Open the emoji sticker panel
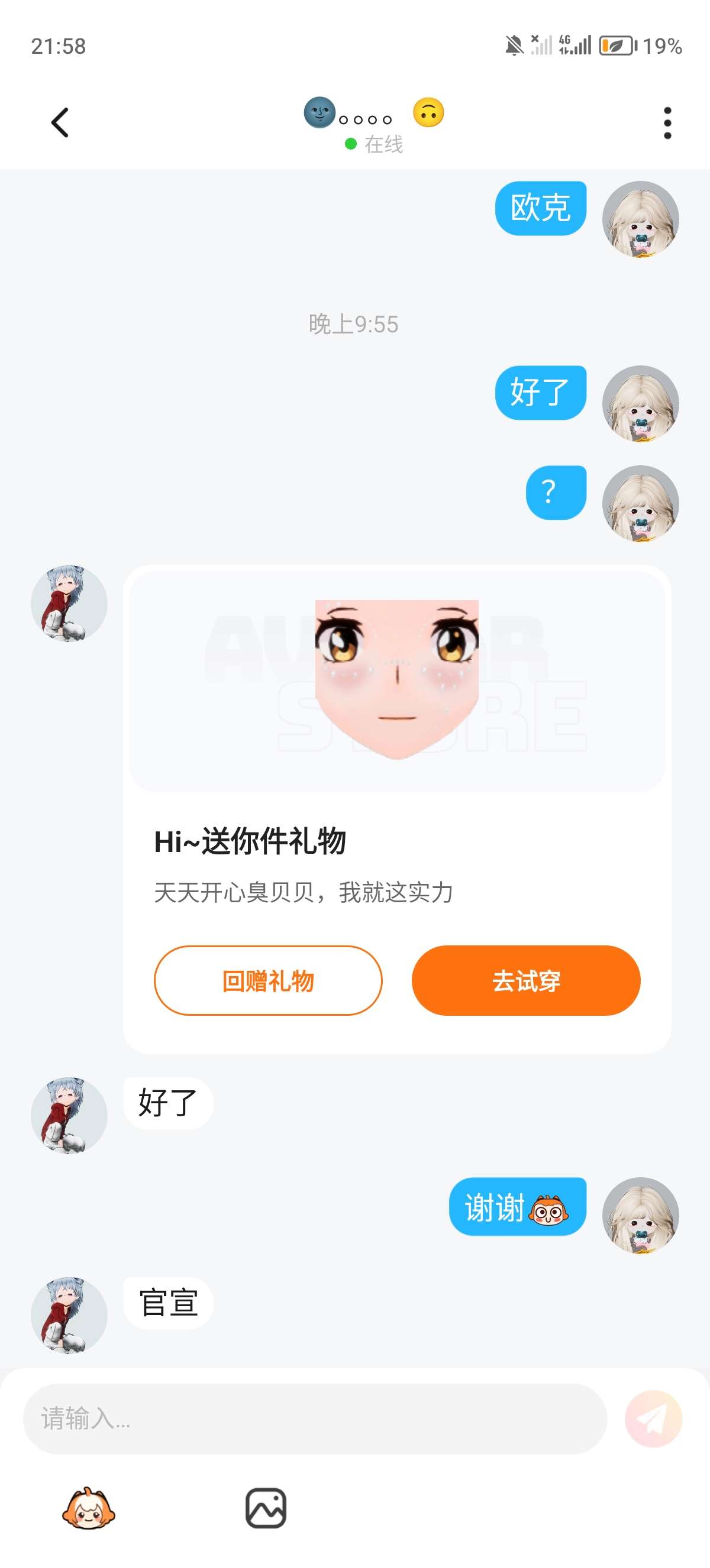The width and height of the screenshot is (710, 1568). [x=89, y=1508]
